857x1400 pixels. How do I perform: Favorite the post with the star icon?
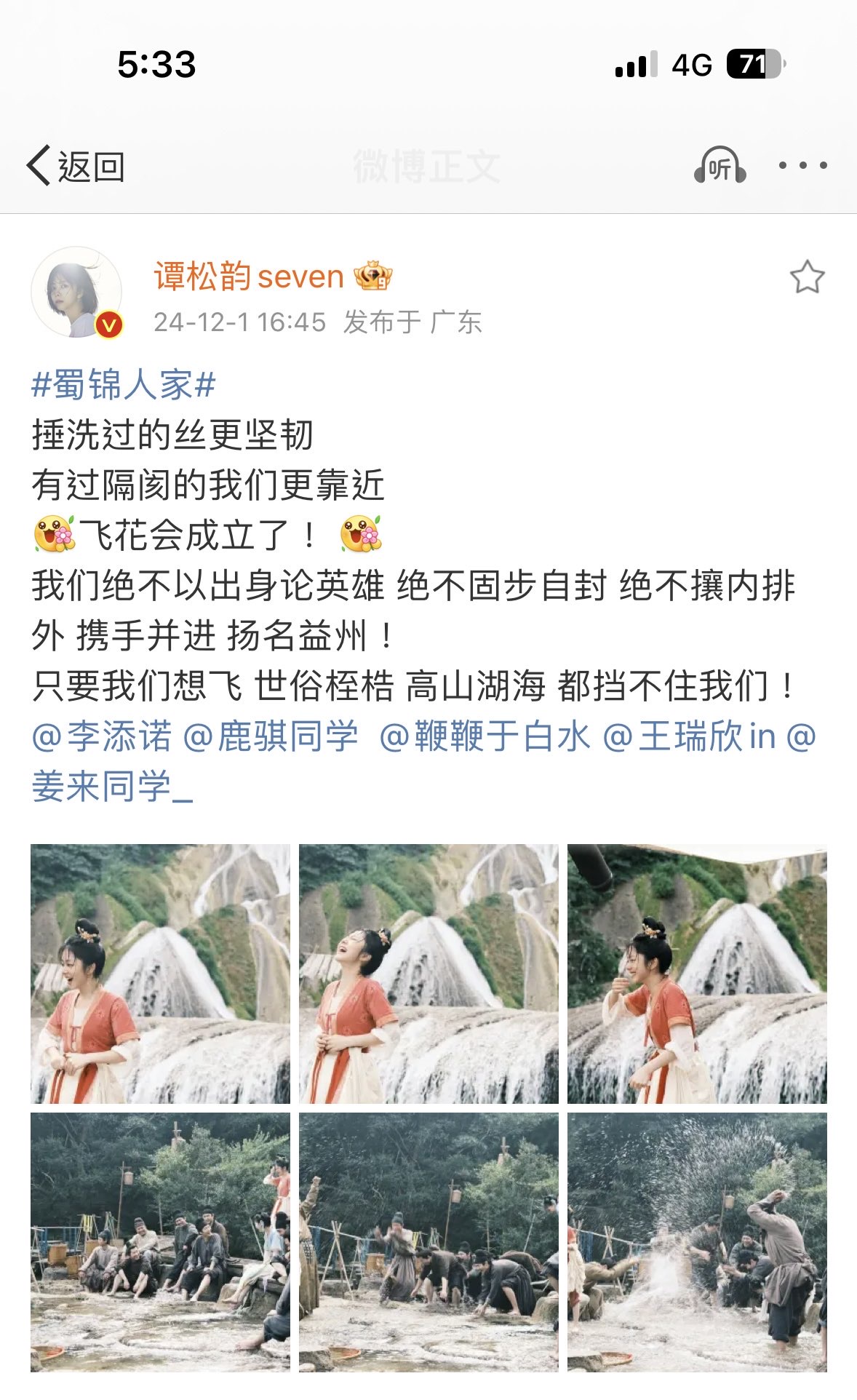(x=807, y=277)
